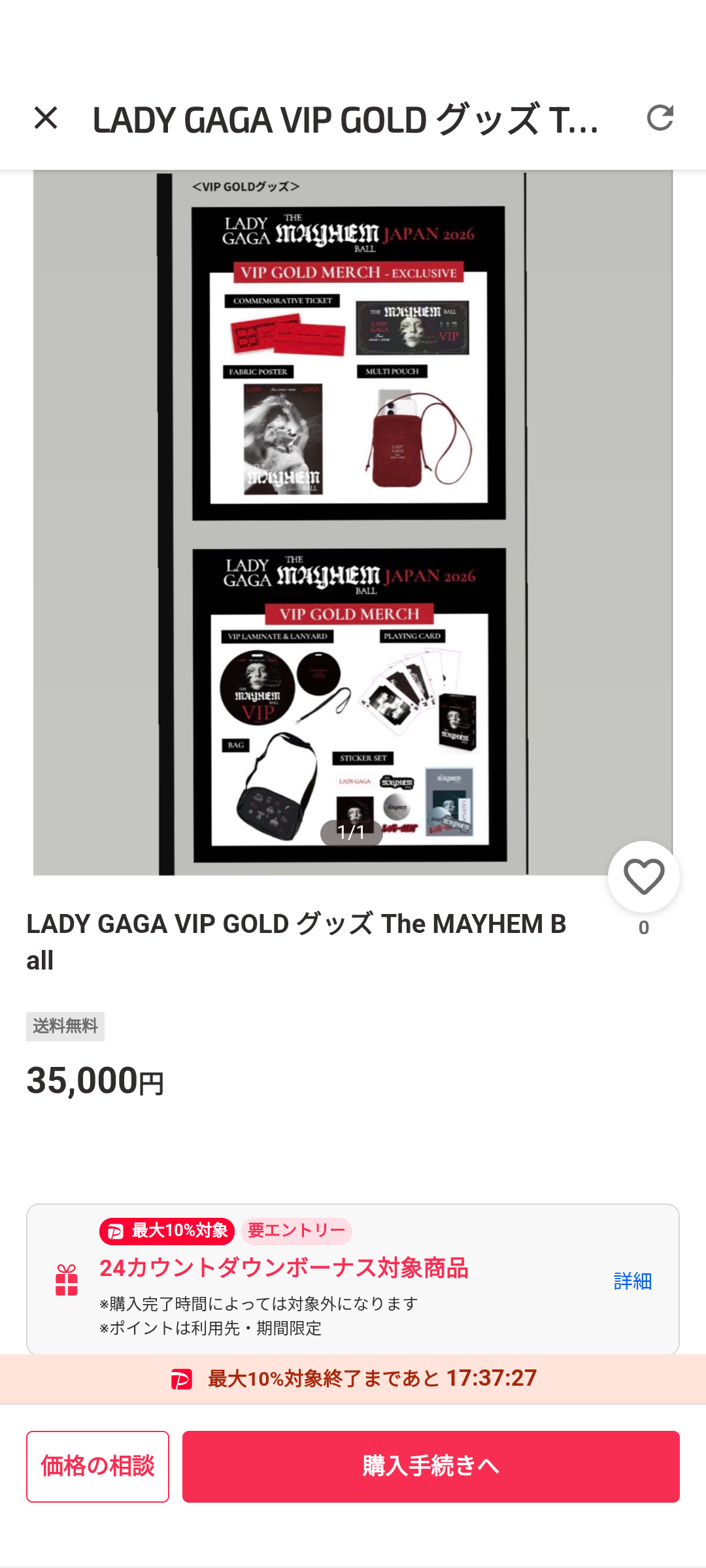
Task: Tap the heart icon to favorite this item
Action: pyautogui.click(x=643, y=876)
